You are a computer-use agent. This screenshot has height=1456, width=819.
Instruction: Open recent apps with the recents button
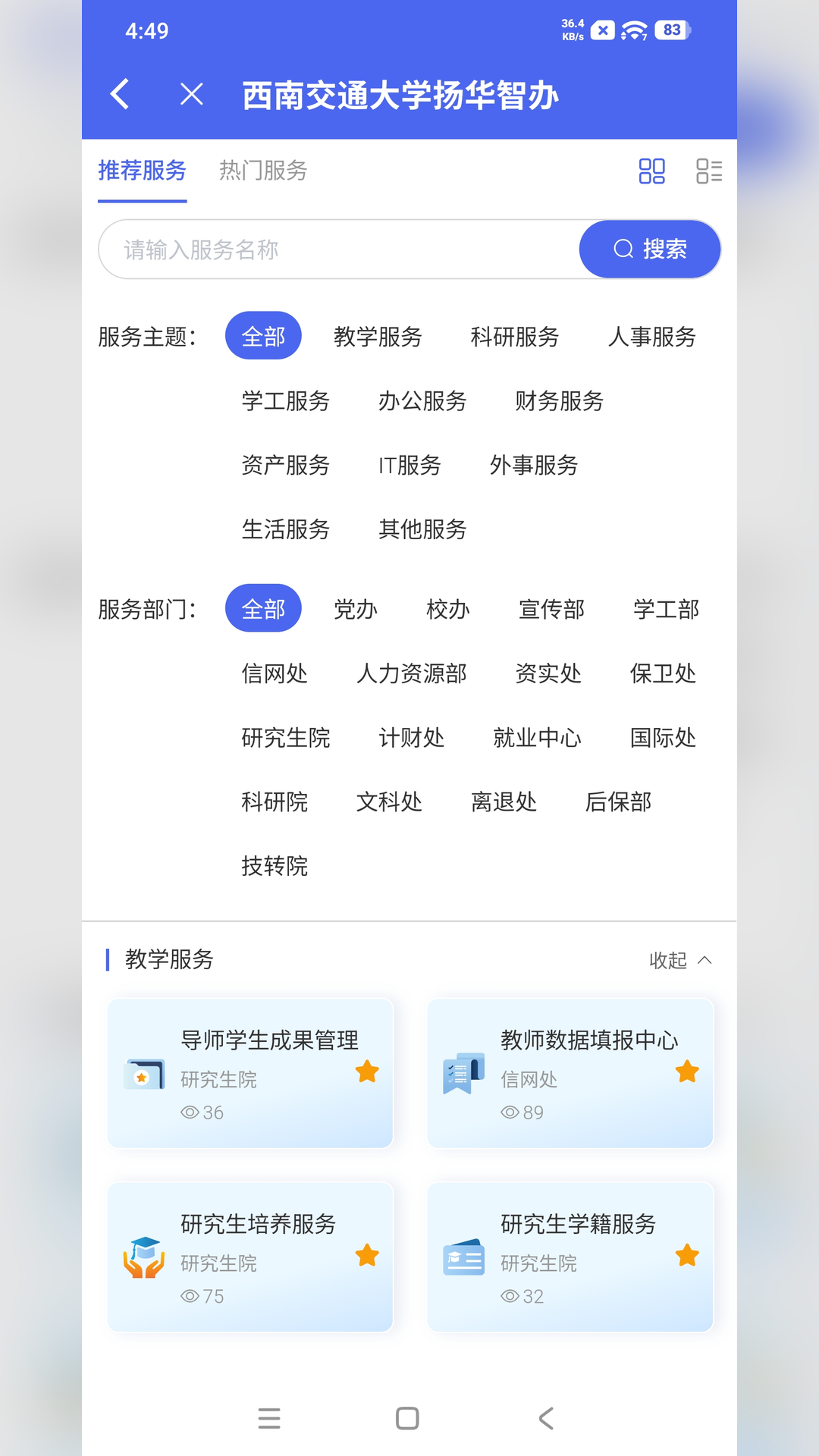269,1417
